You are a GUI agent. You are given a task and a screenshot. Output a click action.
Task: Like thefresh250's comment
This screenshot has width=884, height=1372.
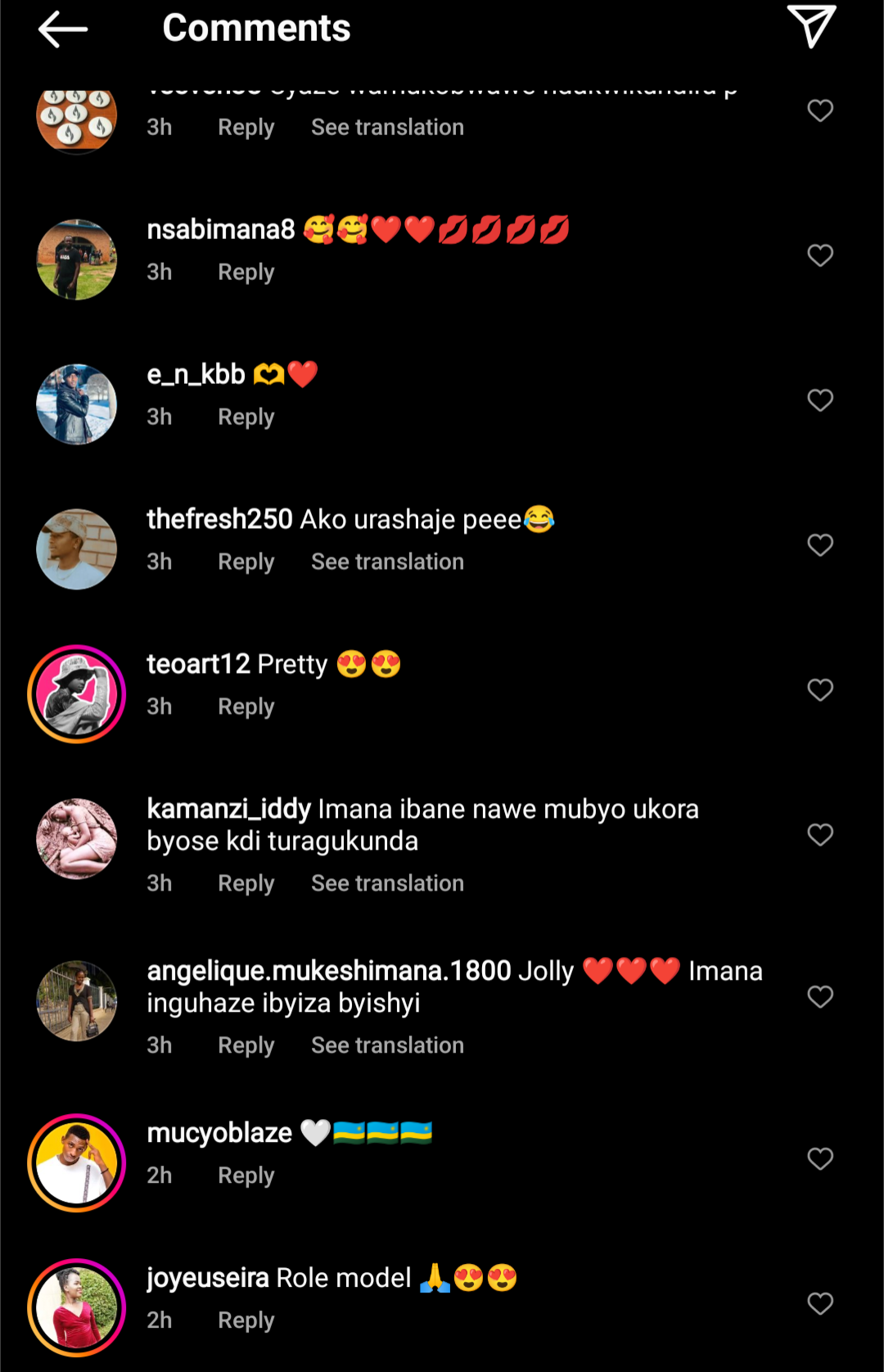[x=820, y=545]
